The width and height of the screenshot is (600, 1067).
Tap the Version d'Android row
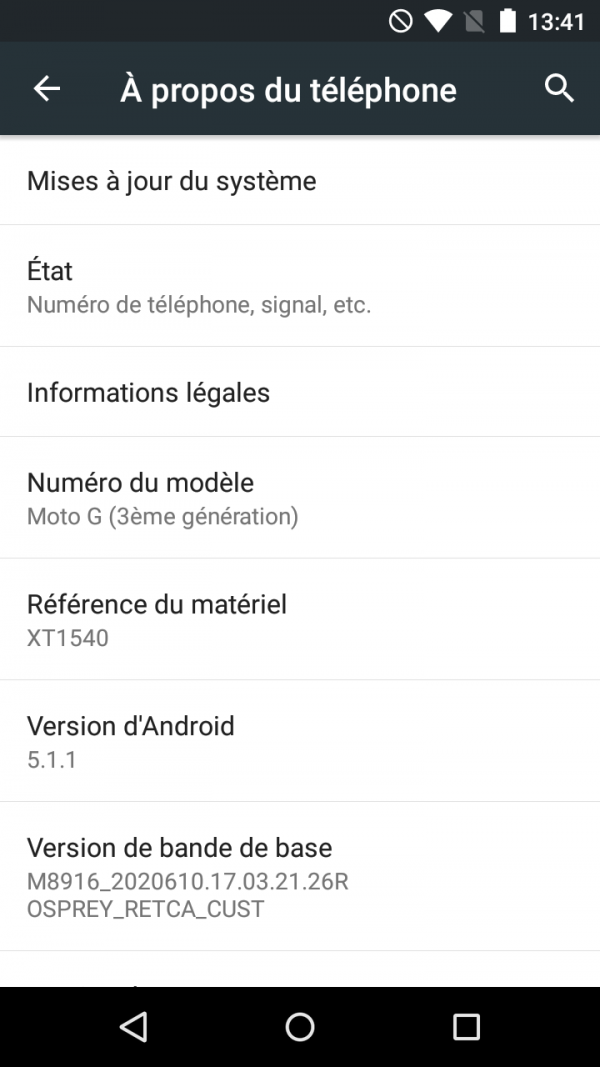[x=300, y=741]
